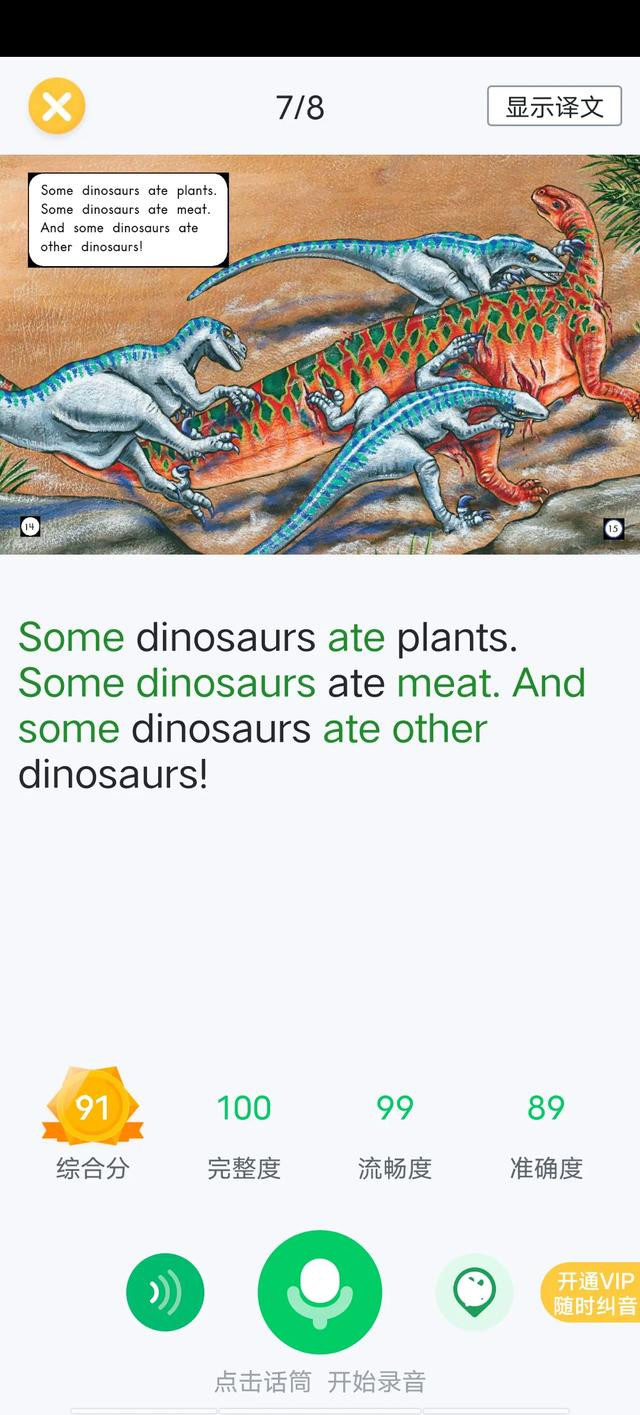Play the original audio with the speaker button
The height and width of the screenshot is (1415, 640).
[165, 1292]
